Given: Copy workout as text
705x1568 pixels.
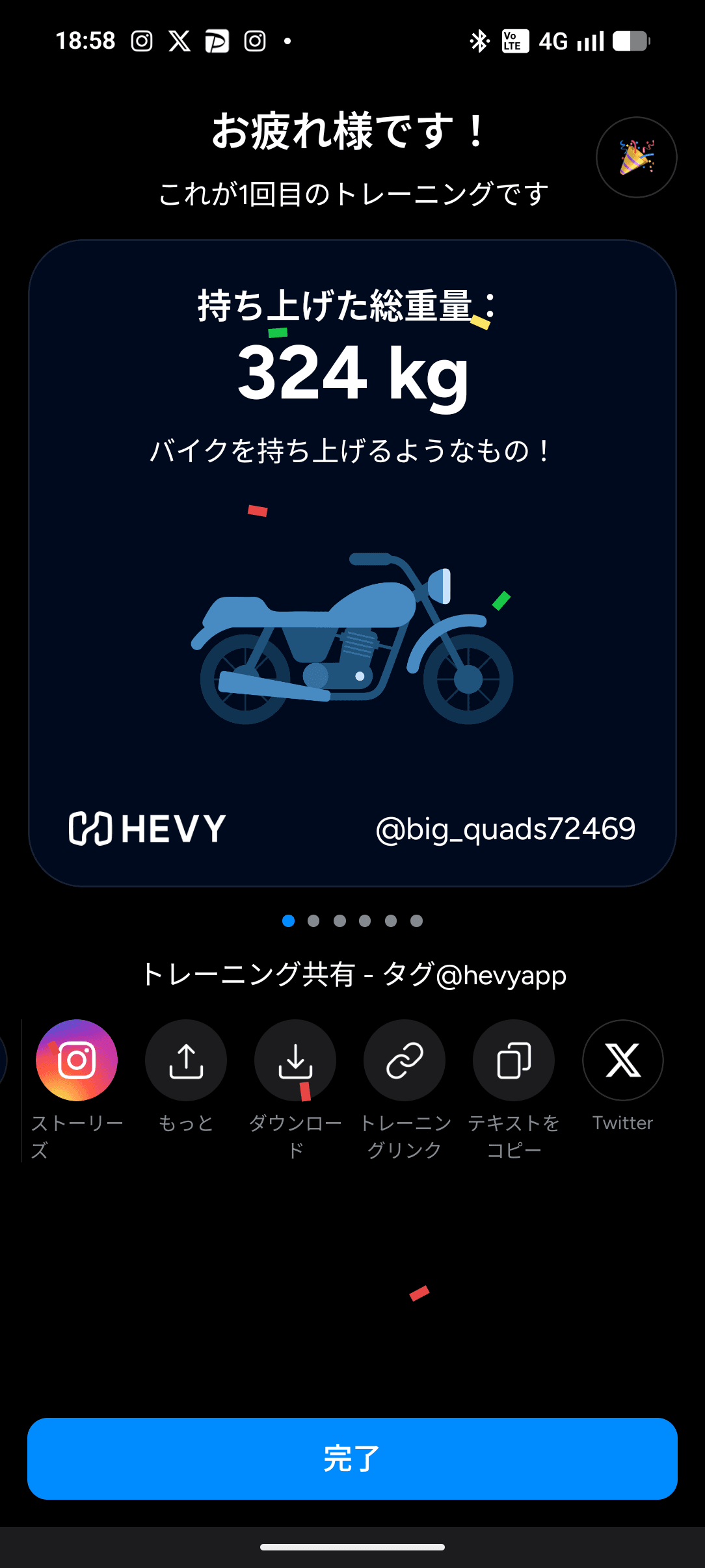Looking at the screenshot, I should coord(514,1060).
